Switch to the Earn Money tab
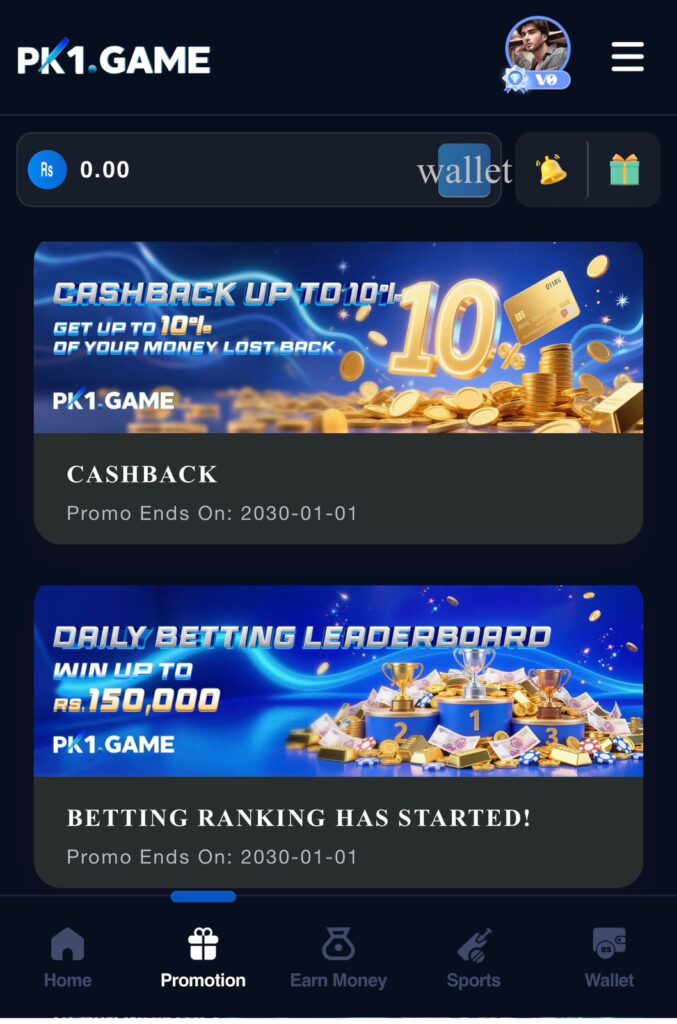Screen dimensions: 677x1024 (x=338, y=958)
